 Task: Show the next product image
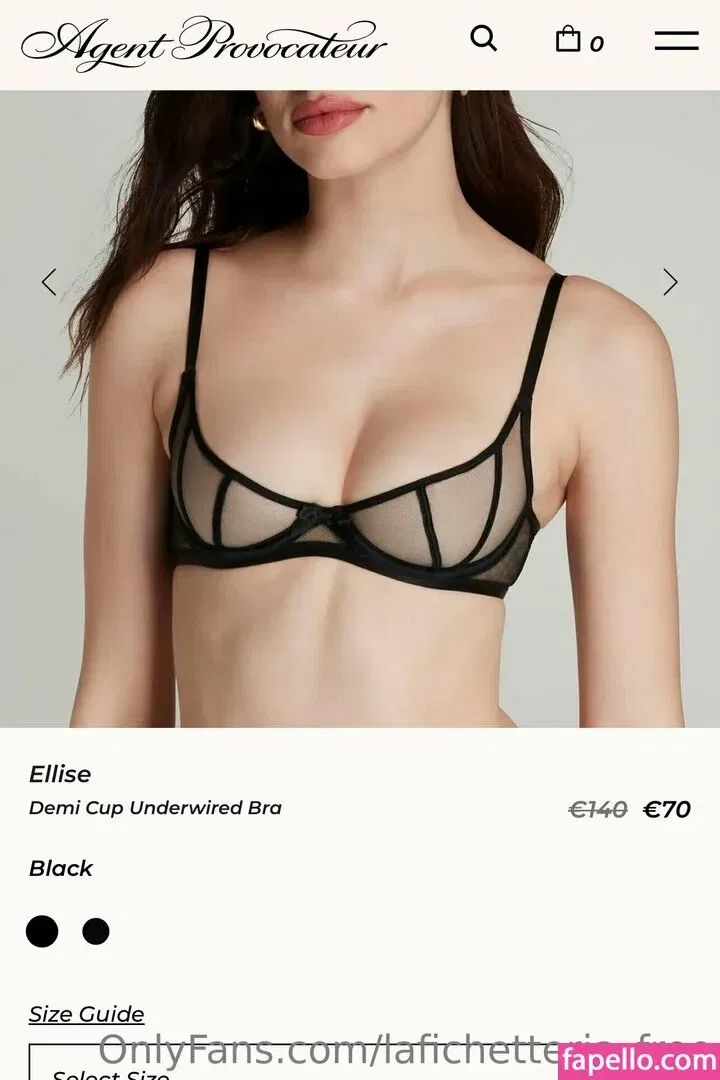point(670,282)
